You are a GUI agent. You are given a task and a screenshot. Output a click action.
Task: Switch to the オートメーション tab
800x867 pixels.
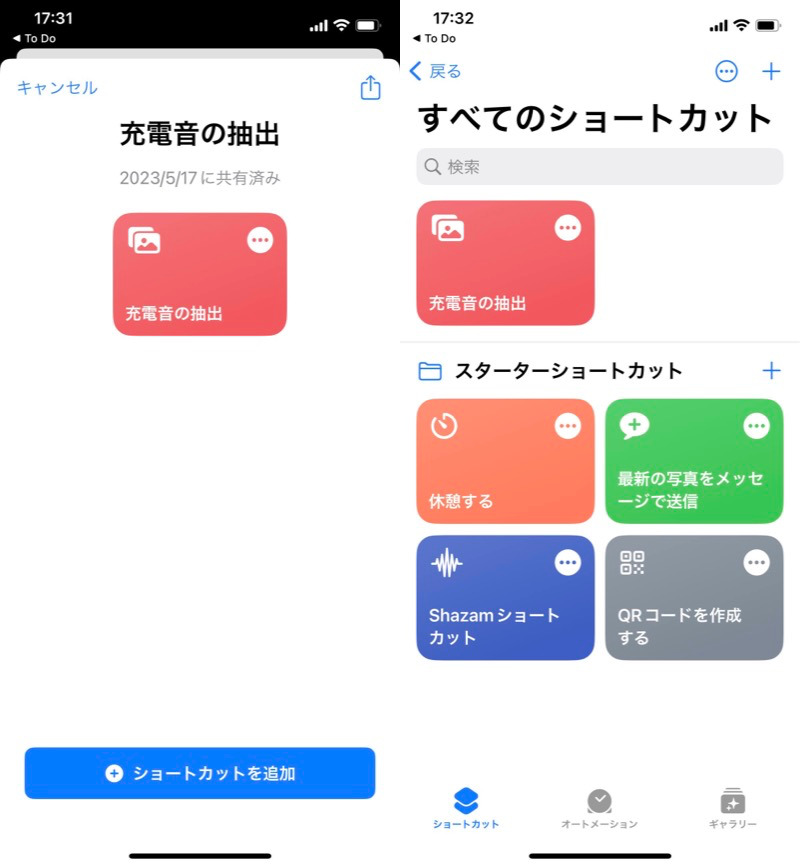599,809
